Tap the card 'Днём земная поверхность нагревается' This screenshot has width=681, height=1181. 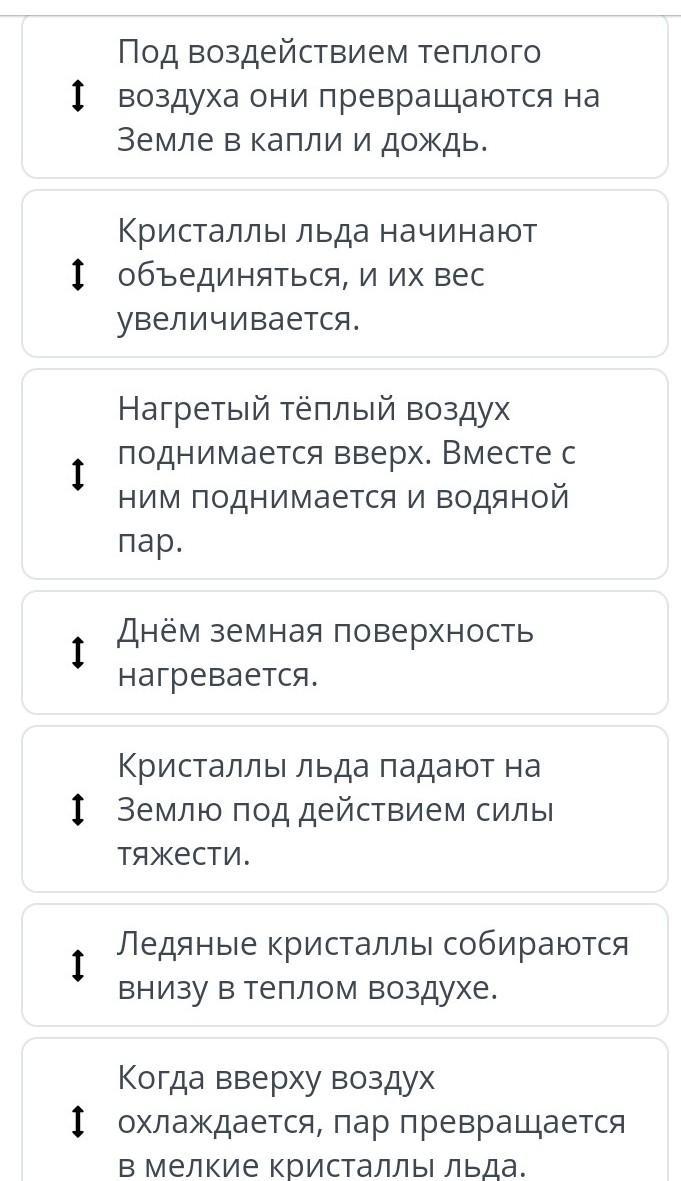pos(344,653)
